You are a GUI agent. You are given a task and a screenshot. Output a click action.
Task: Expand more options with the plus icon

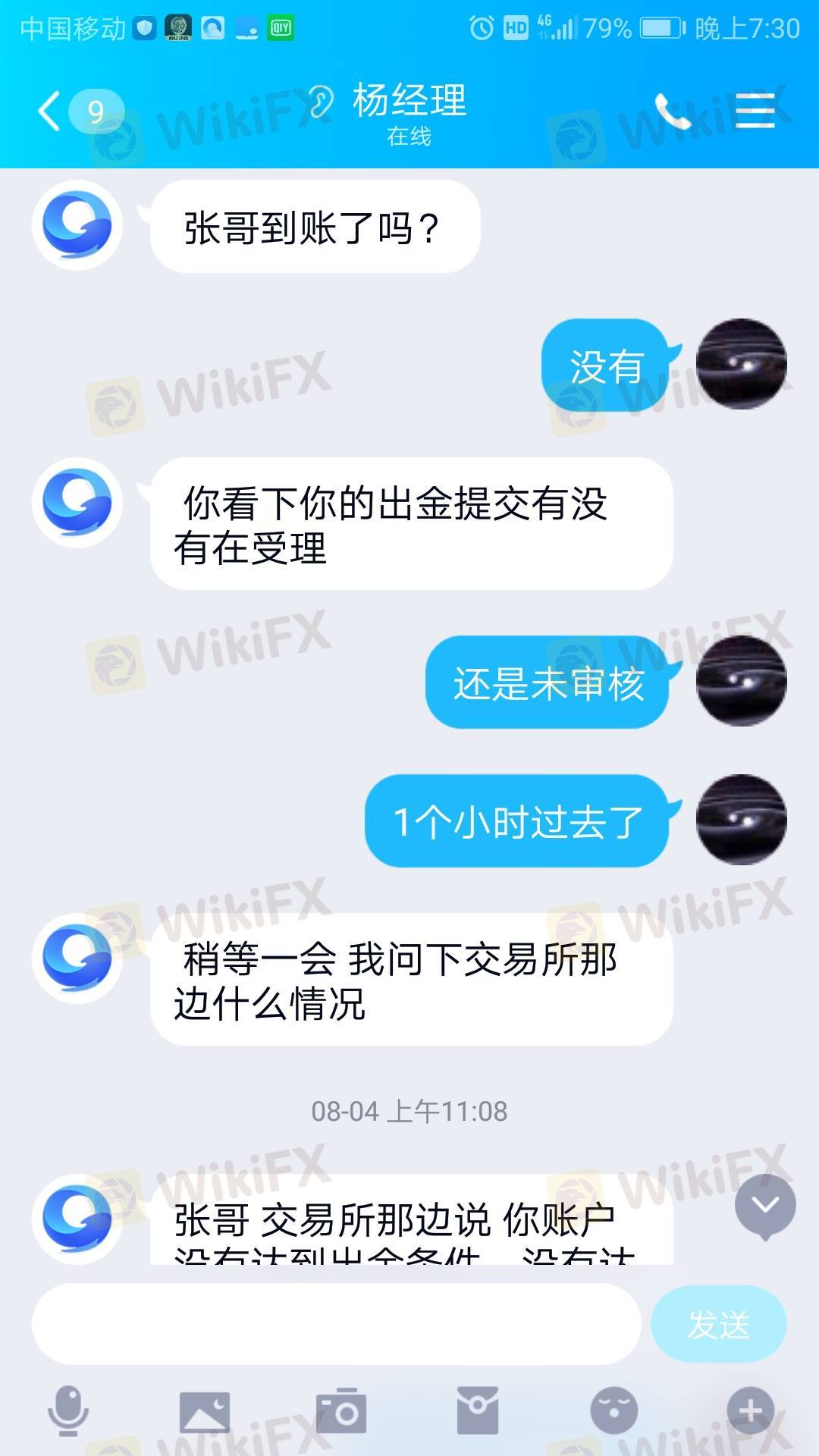coord(750,1412)
